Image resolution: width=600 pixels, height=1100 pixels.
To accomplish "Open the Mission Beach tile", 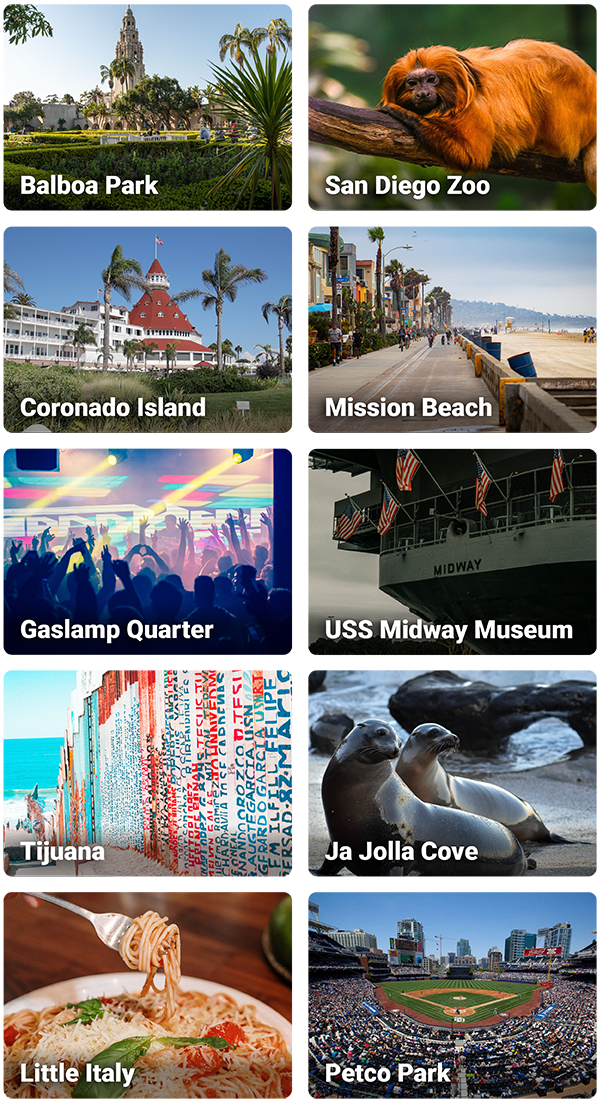I will point(450,330).
